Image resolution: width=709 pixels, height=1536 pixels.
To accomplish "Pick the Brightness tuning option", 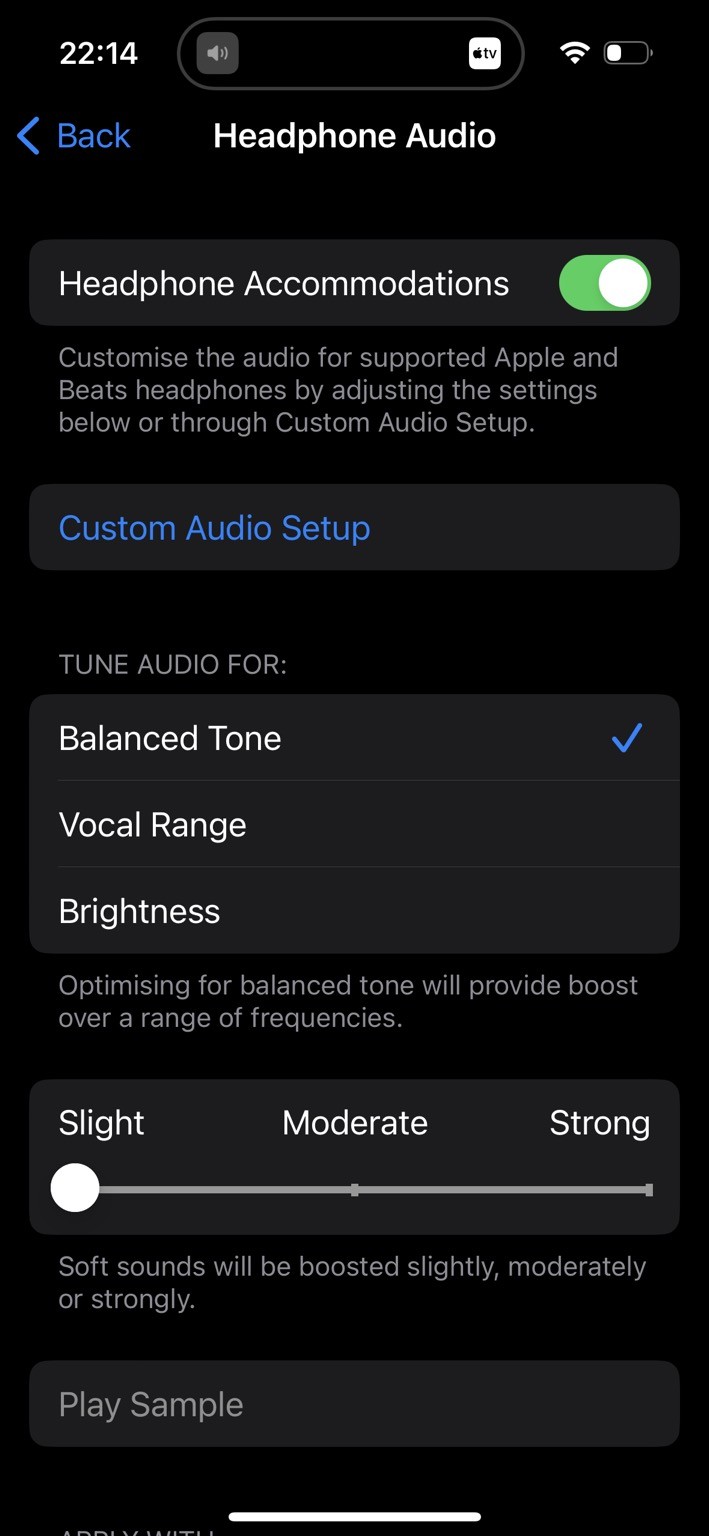I will [x=354, y=911].
